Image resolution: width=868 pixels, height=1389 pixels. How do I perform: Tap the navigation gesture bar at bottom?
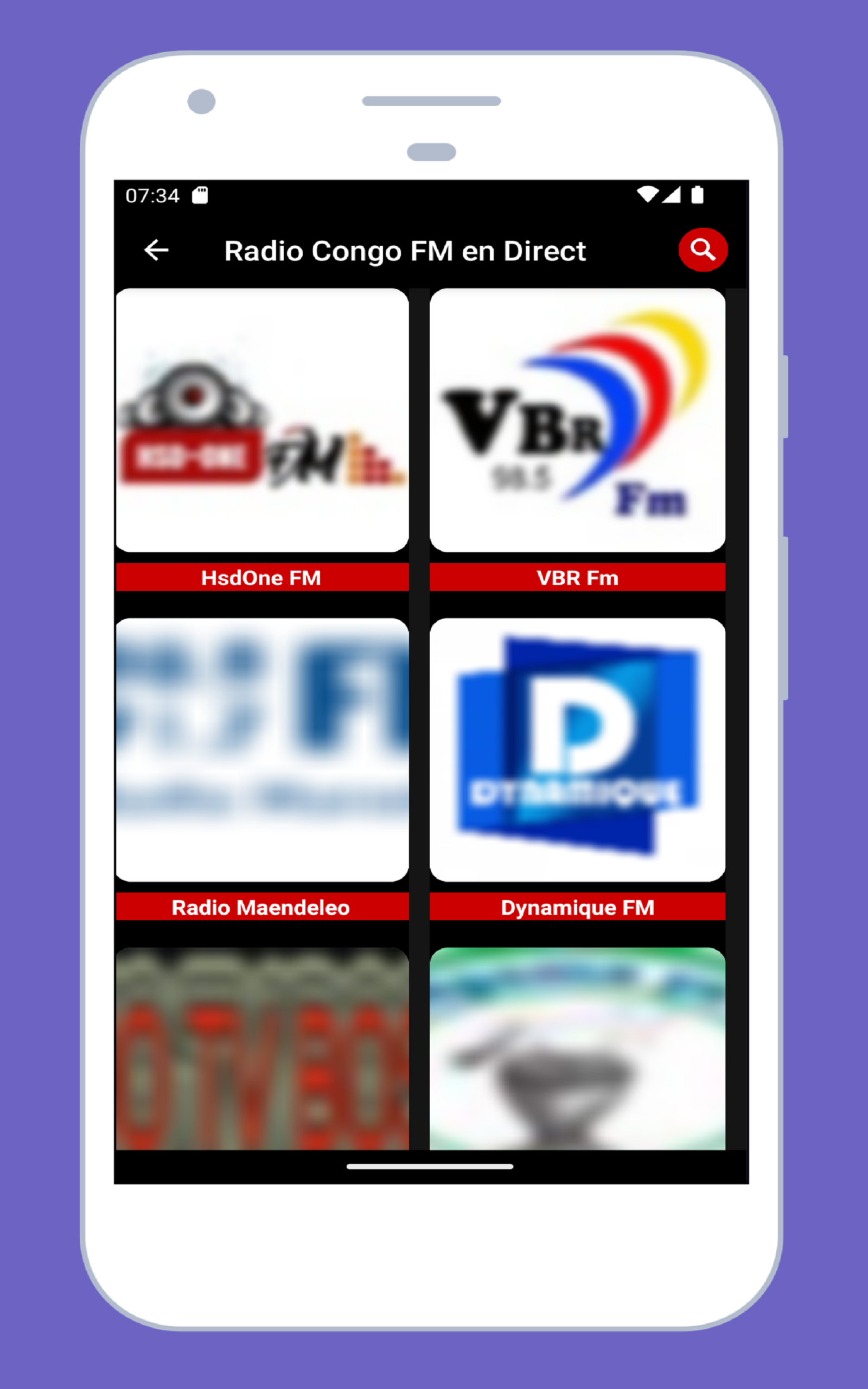(x=431, y=1165)
